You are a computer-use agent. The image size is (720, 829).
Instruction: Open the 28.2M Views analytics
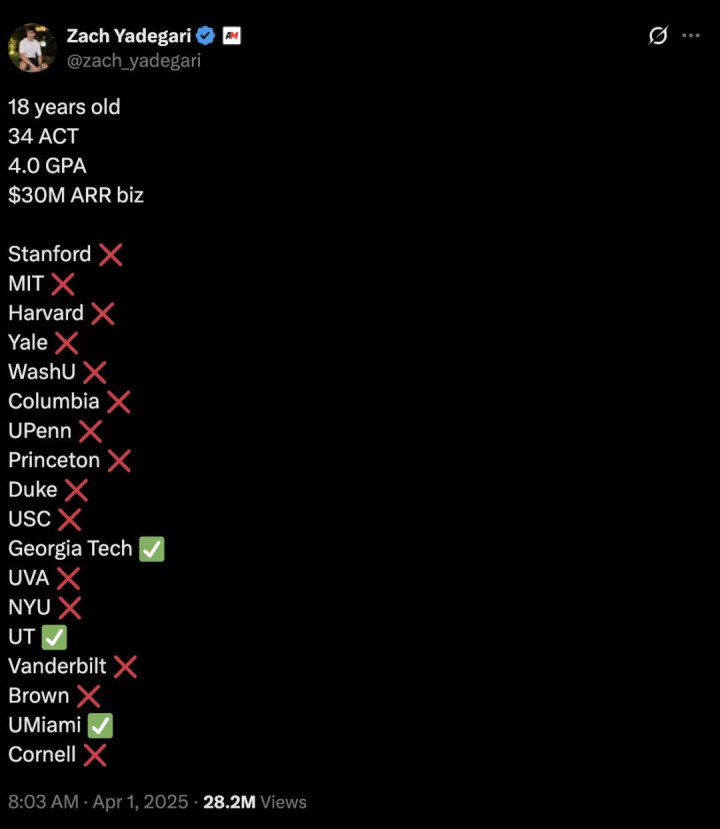coord(254,802)
